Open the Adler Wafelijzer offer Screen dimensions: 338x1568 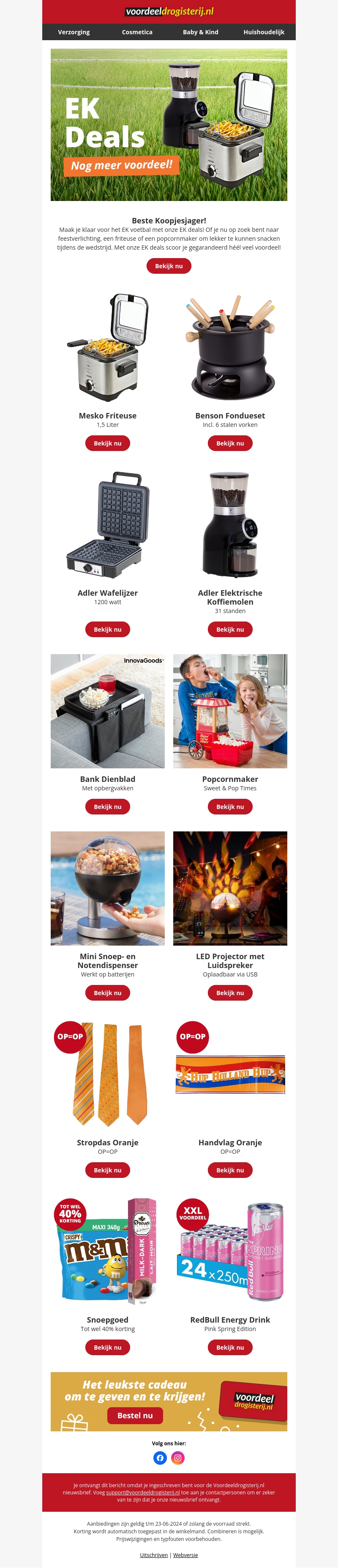pos(108,630)
